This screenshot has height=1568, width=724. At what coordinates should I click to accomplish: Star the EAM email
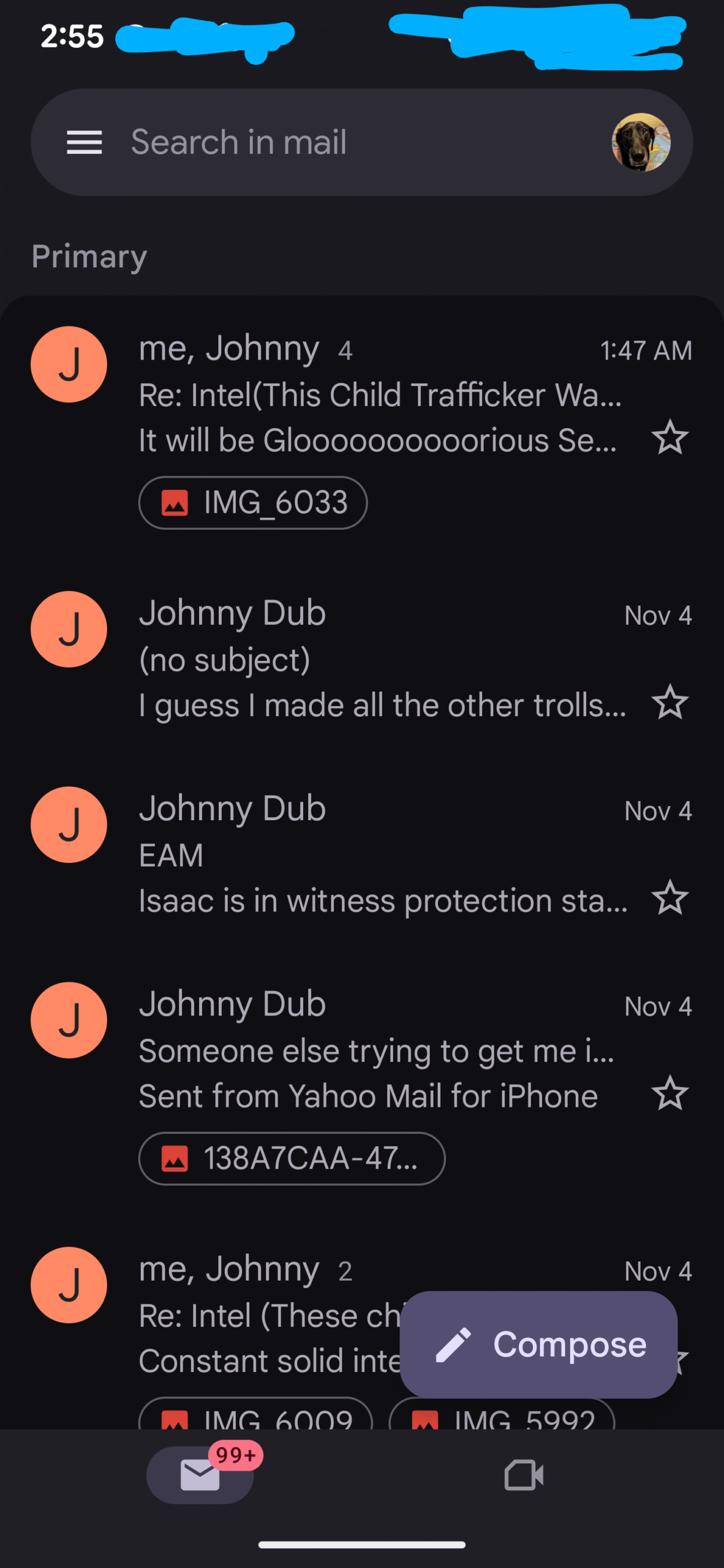pos(670,898)
